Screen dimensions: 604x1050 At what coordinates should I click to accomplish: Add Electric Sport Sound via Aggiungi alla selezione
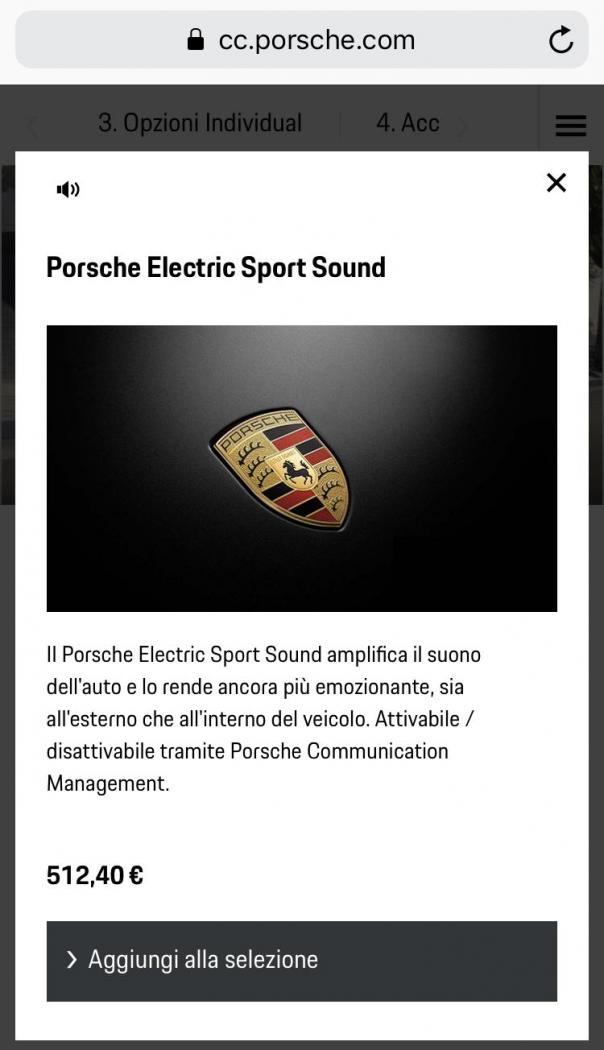pyautogui.click(x=301, y=960)
